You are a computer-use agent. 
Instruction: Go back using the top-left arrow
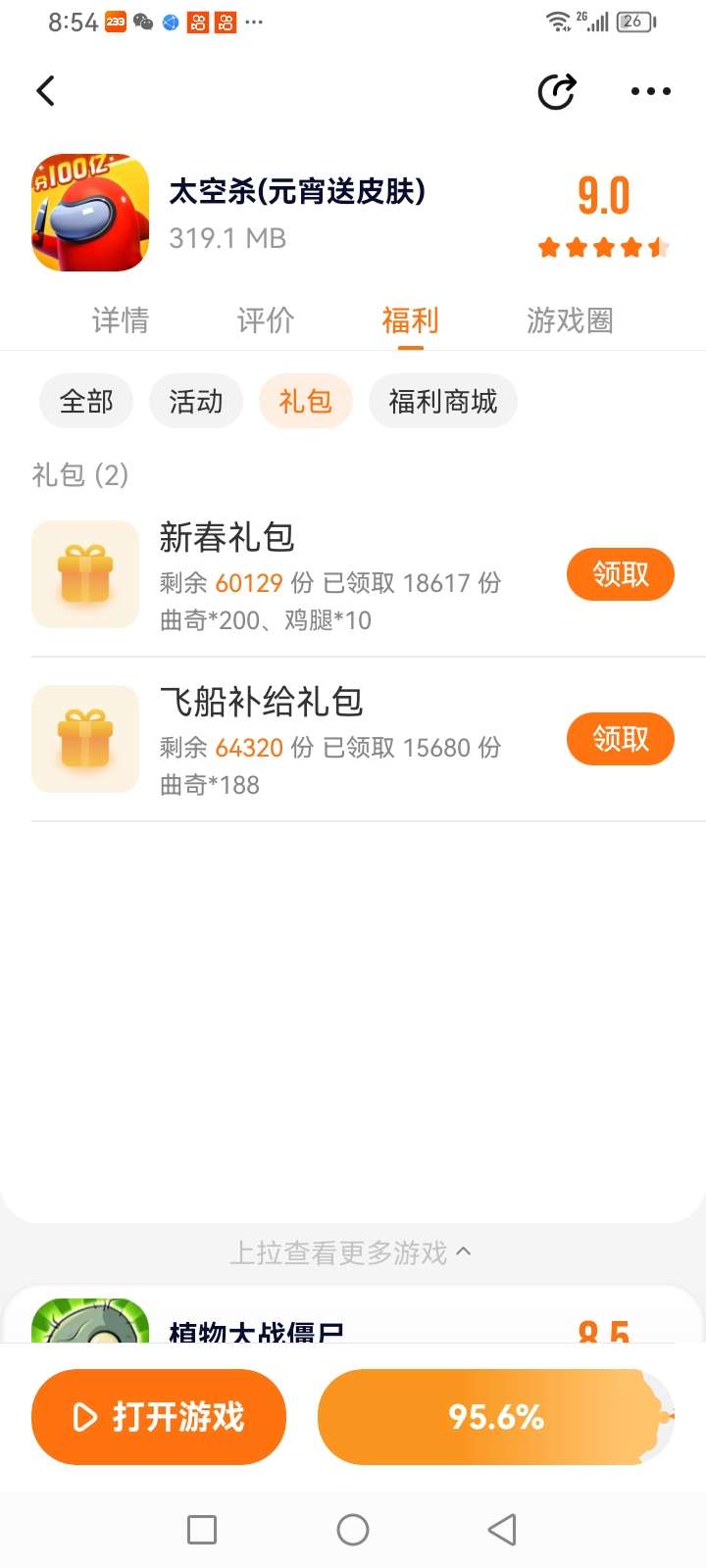[45, 91]
